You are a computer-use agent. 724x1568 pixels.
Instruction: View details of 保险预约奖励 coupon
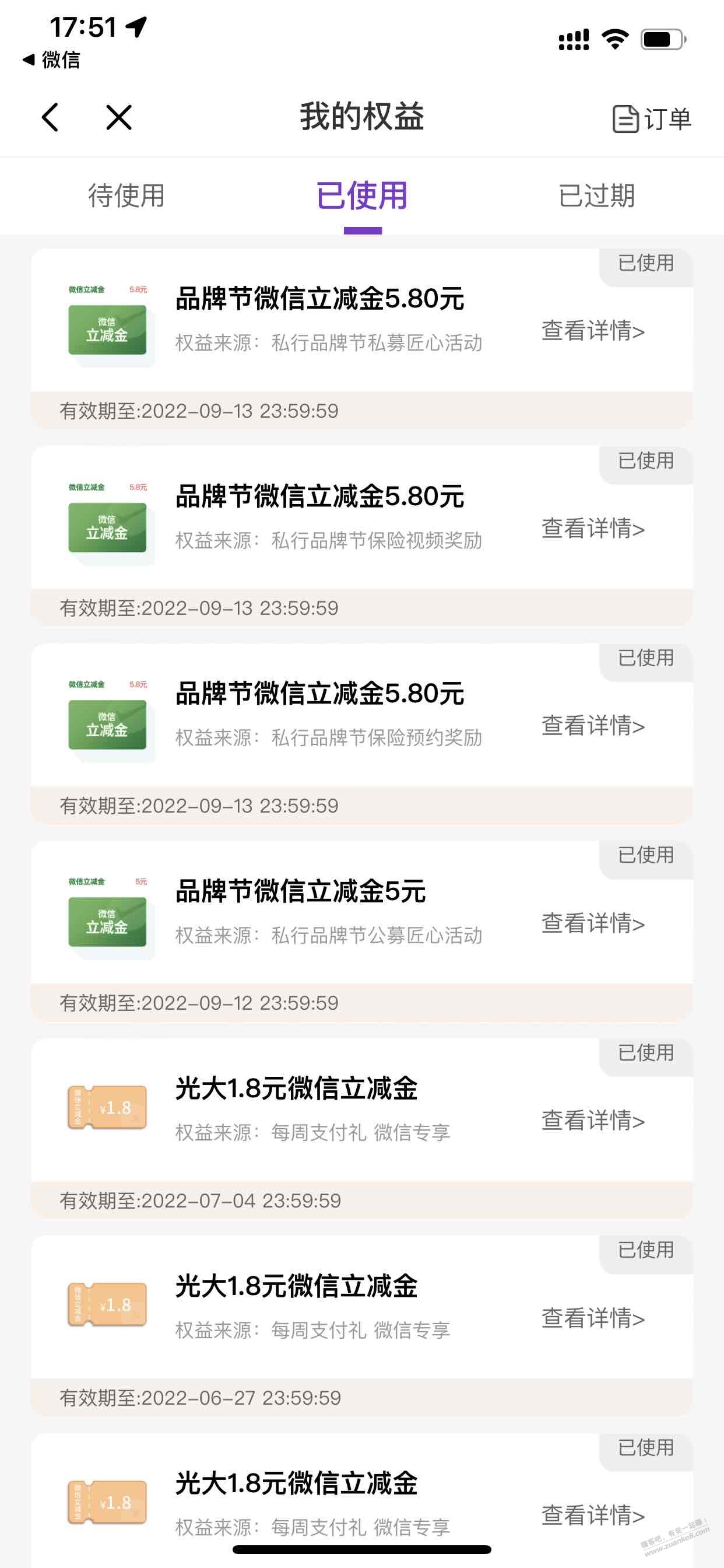coord(593,726)
